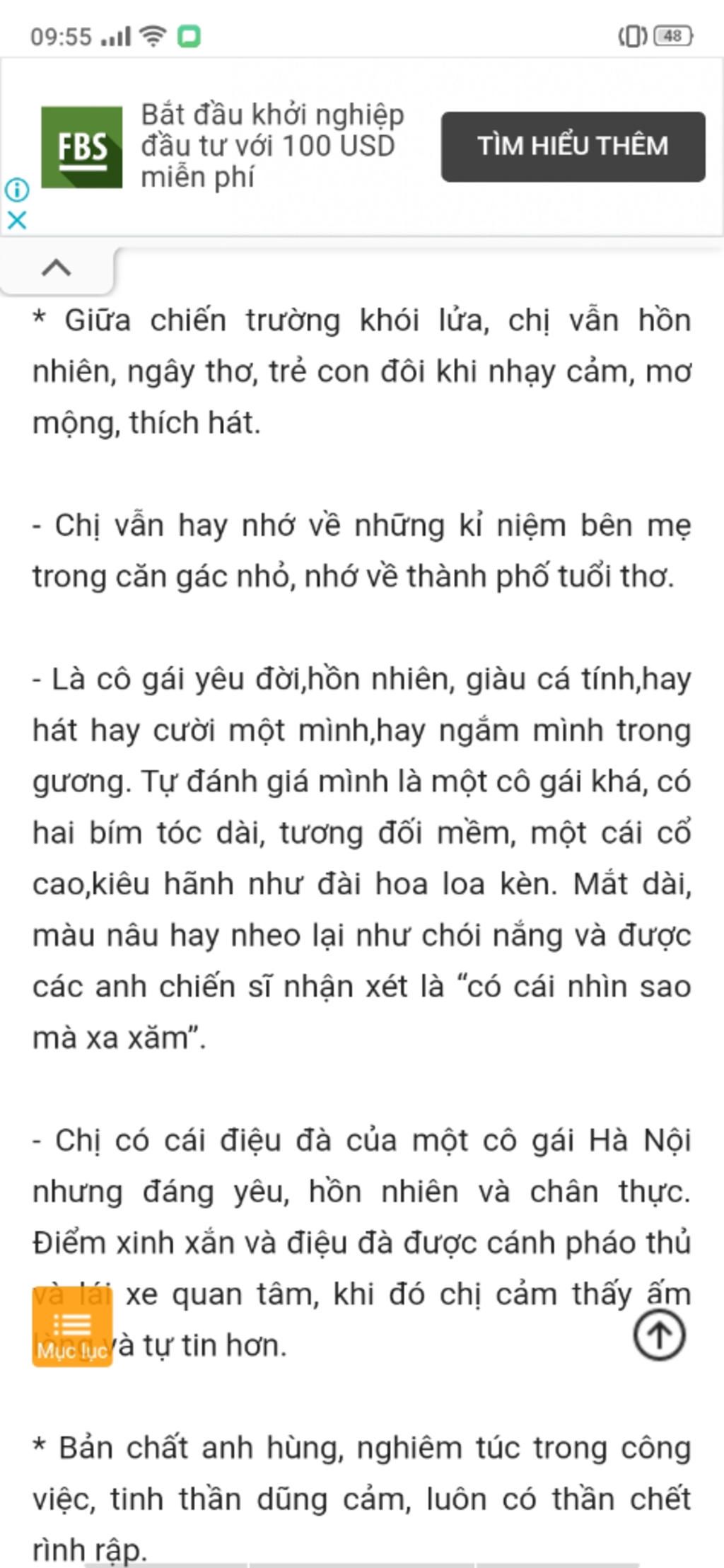
Task: Collapse the ad with the chevron tab
Action: [57, 269]
